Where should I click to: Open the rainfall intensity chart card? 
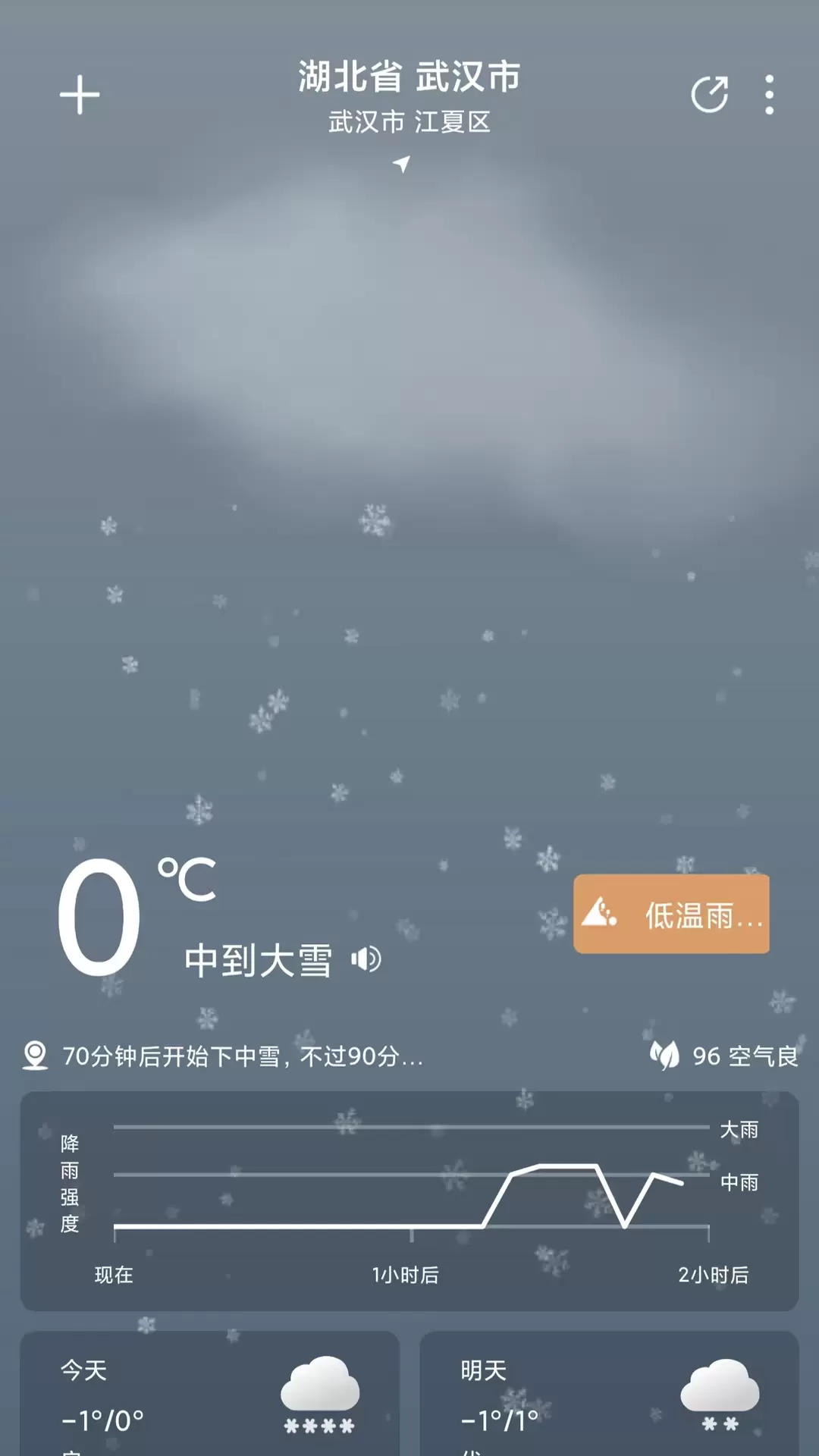pos(409,1201)
